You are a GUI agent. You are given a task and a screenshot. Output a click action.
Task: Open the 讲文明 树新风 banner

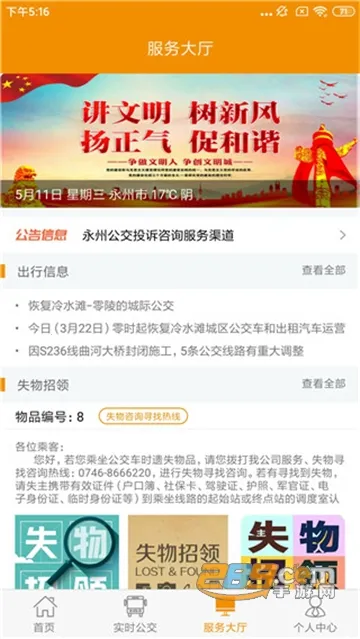tap(180, 141)
